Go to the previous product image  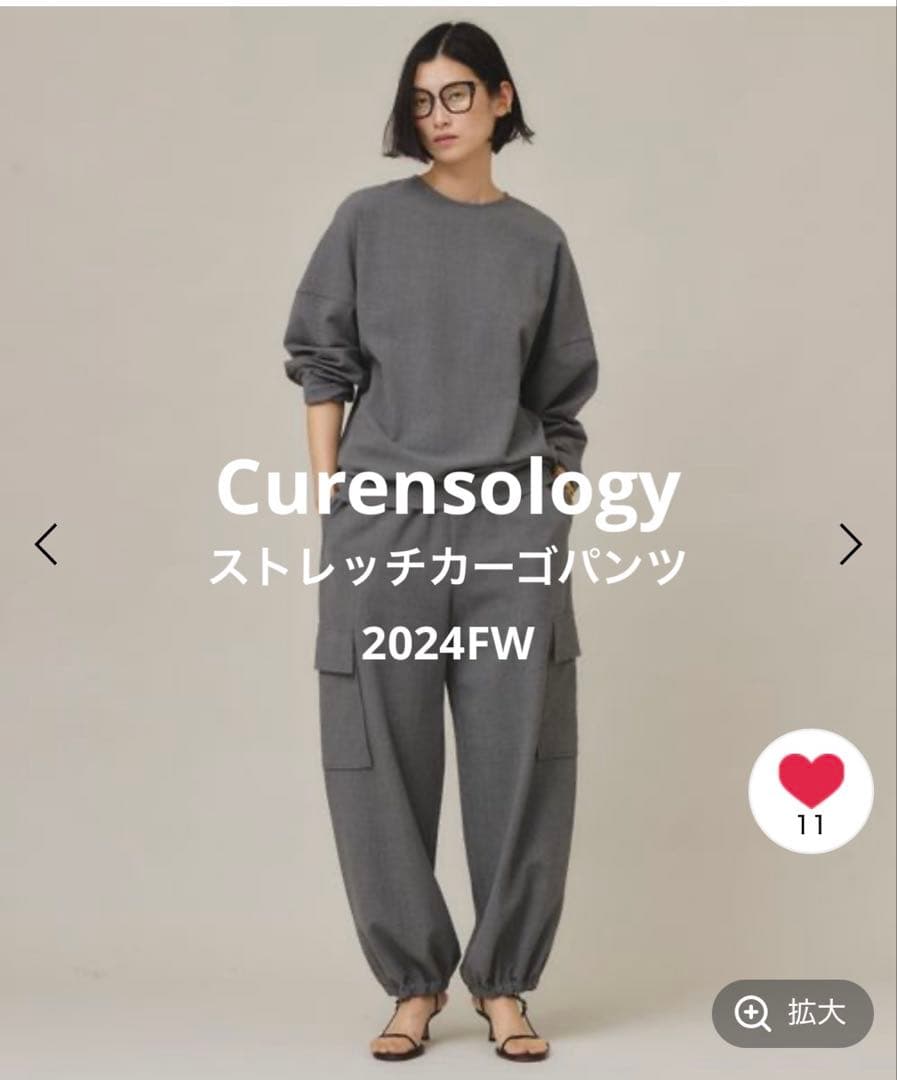click(46, 545)
